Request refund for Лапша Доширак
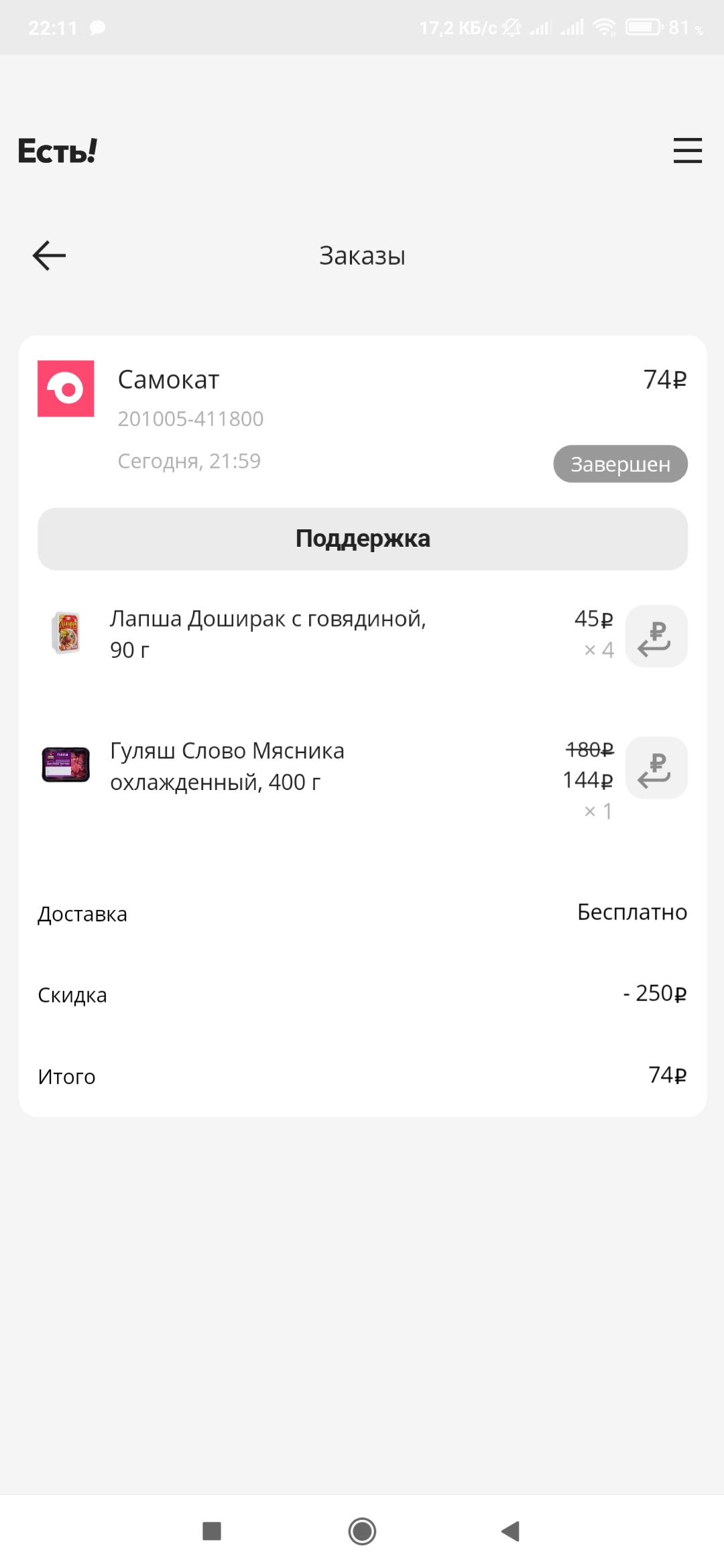This screenshot has height=1568, width=724. pyautogui.click(x=656, y=636)
